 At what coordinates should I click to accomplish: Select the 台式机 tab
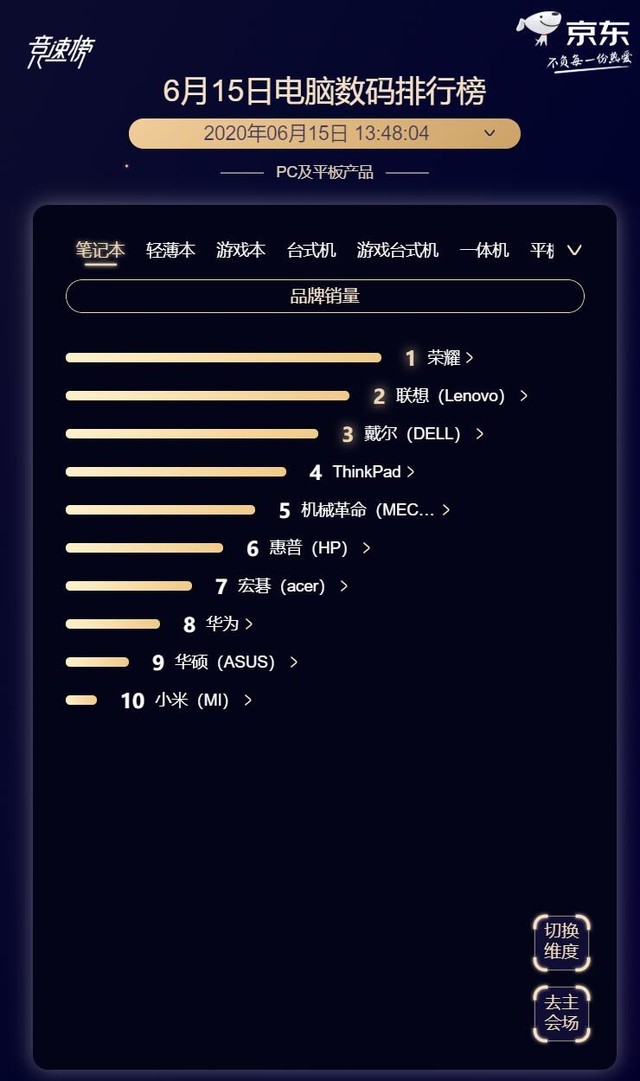pyautogui.click(x=311, y=250)
